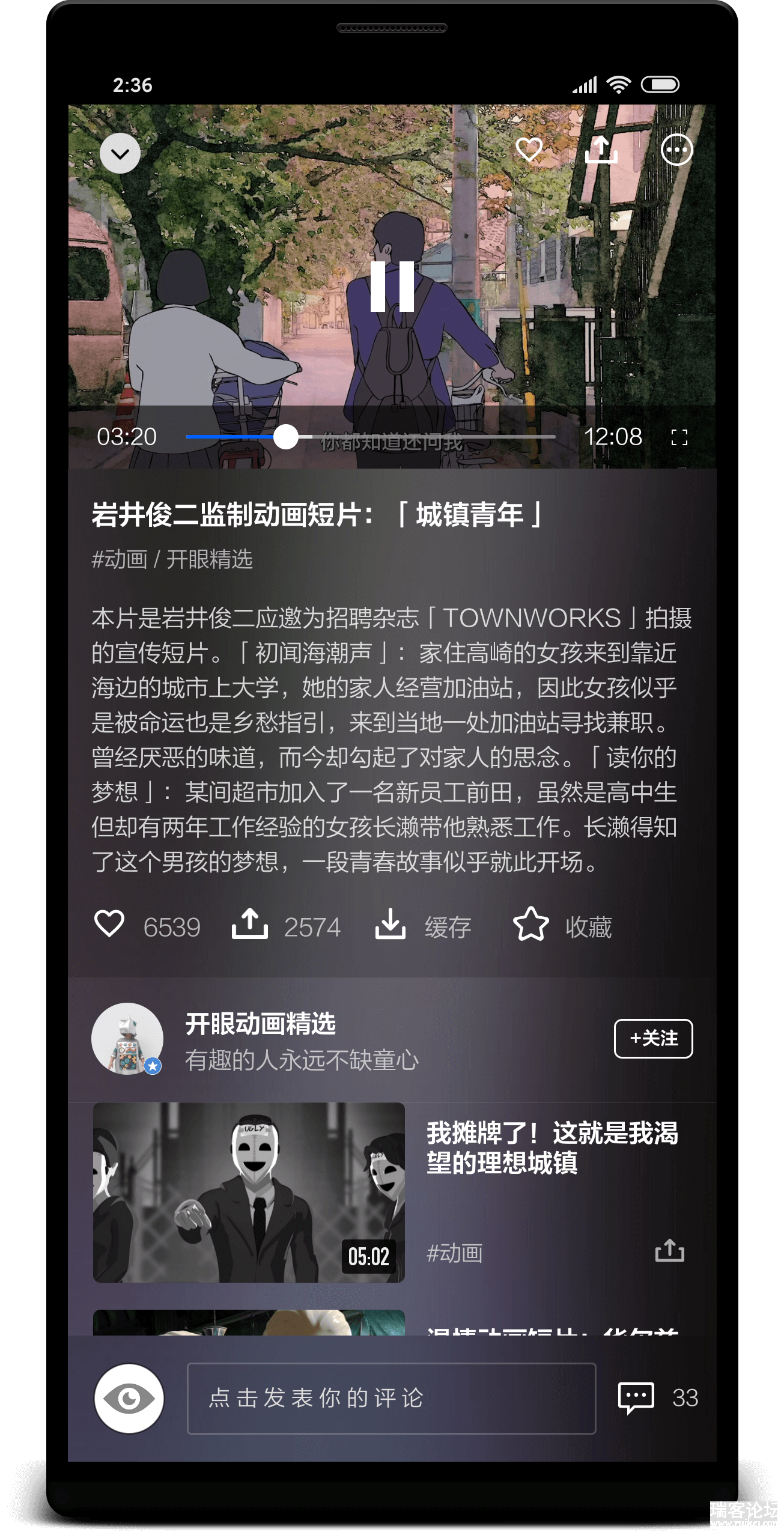
Task: Tap the video progress bar to seek
Action: pyautogui.click(x=421, y=437)
